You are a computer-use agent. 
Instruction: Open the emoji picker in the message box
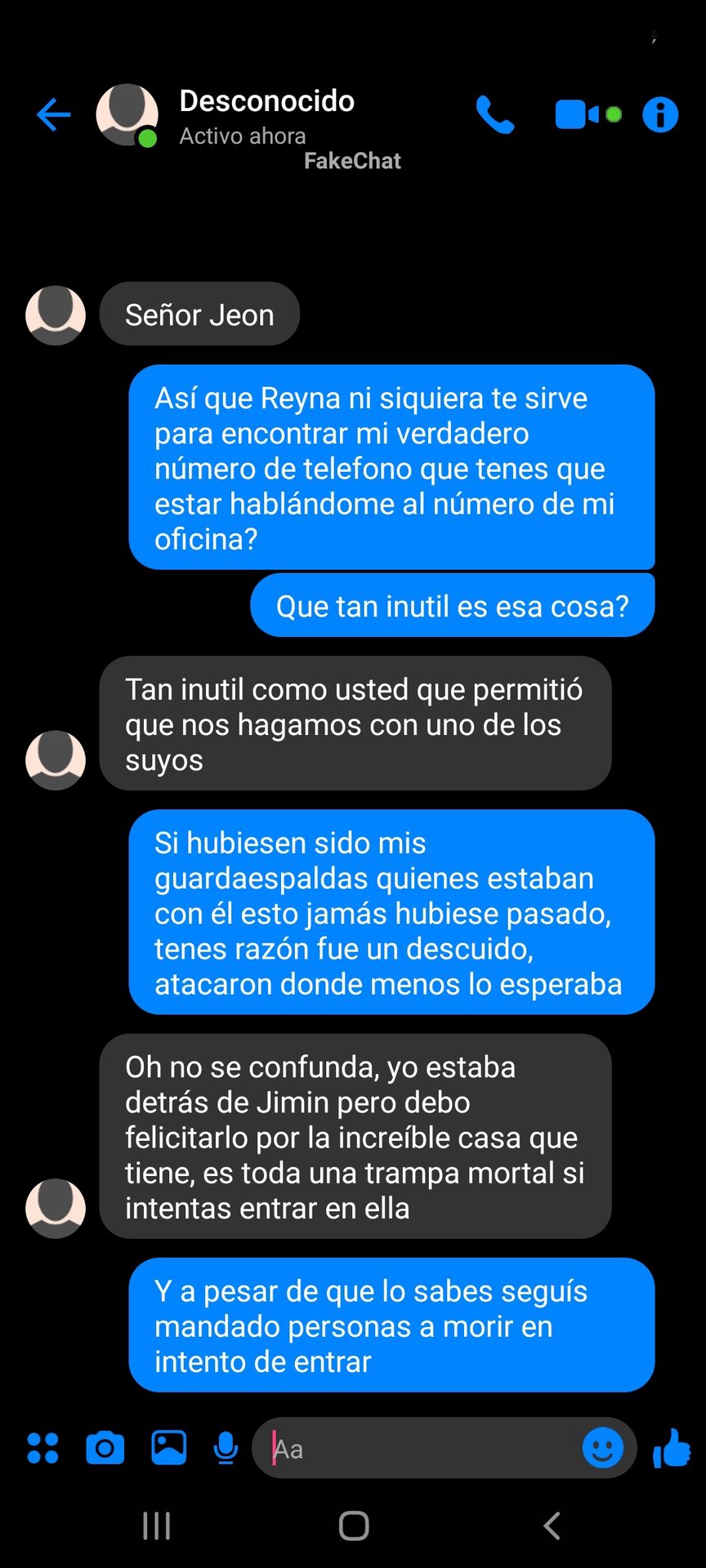click(x=603, y=1448)
